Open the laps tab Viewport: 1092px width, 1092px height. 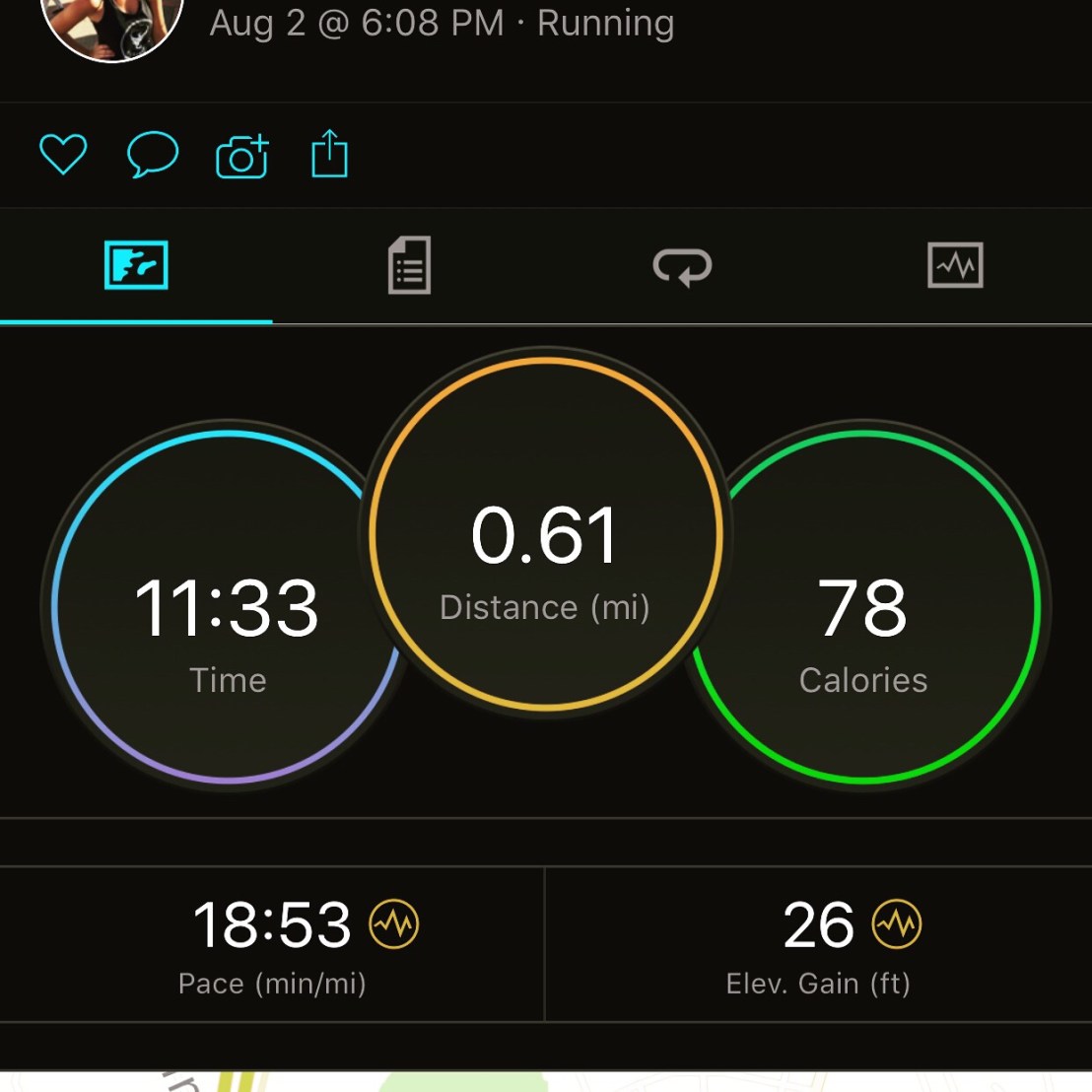pos(682,266)
